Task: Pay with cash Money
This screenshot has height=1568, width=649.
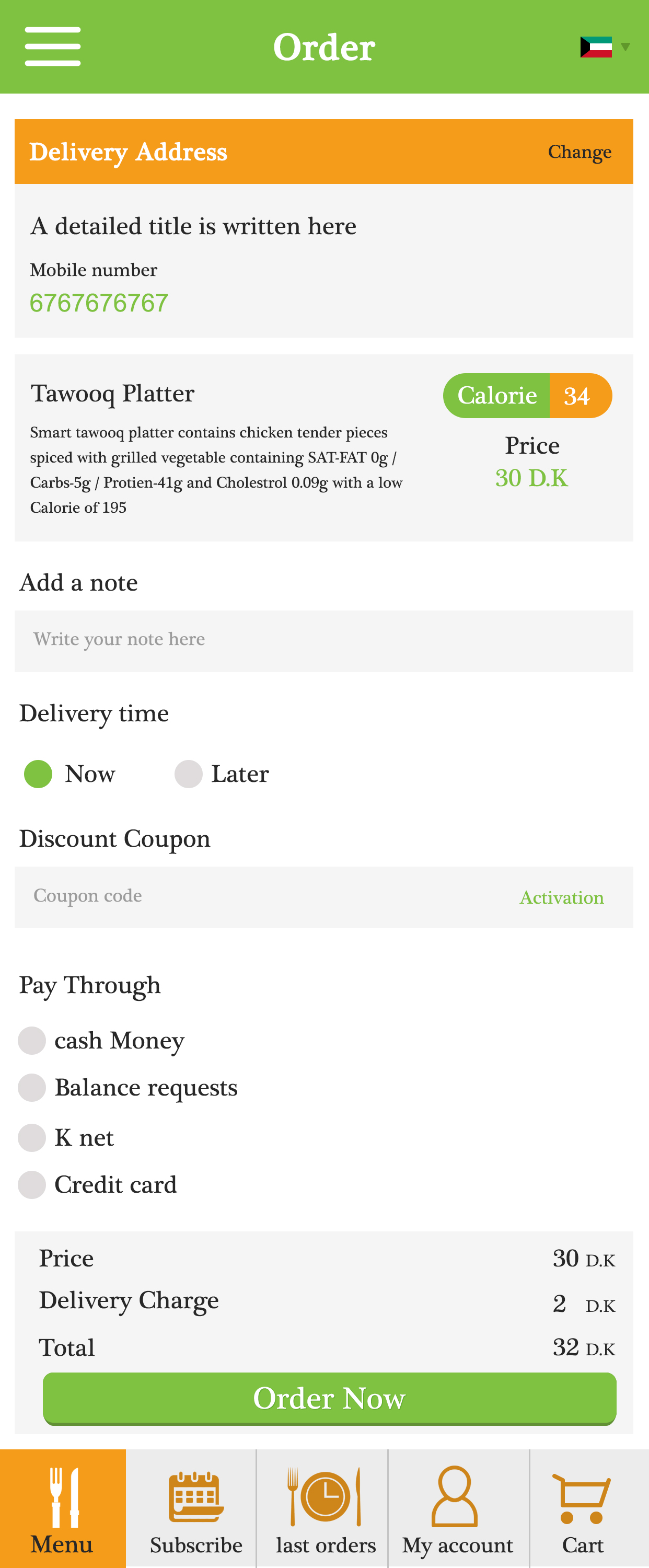Action: (32, 1040)
